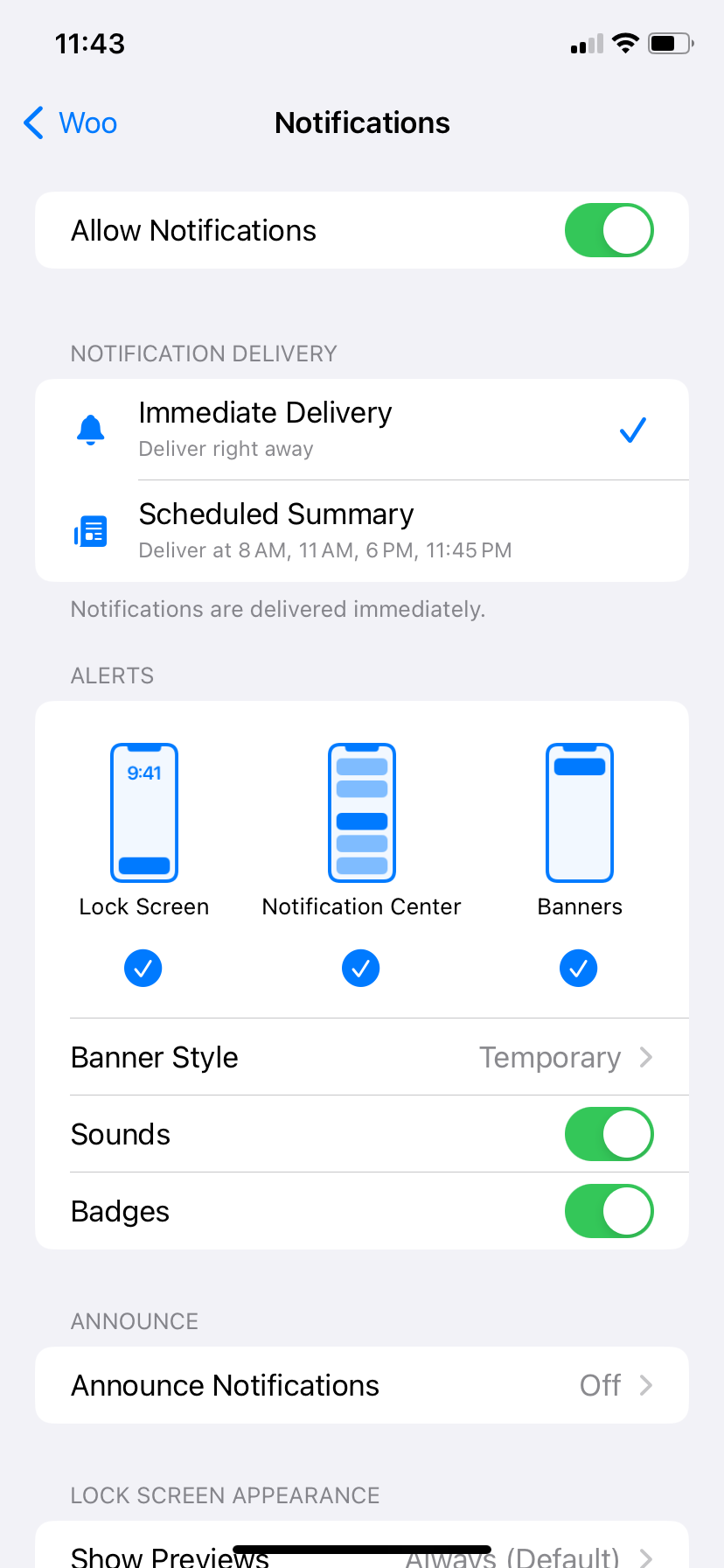Toggle Allow Notifications off

click(609, 230)
